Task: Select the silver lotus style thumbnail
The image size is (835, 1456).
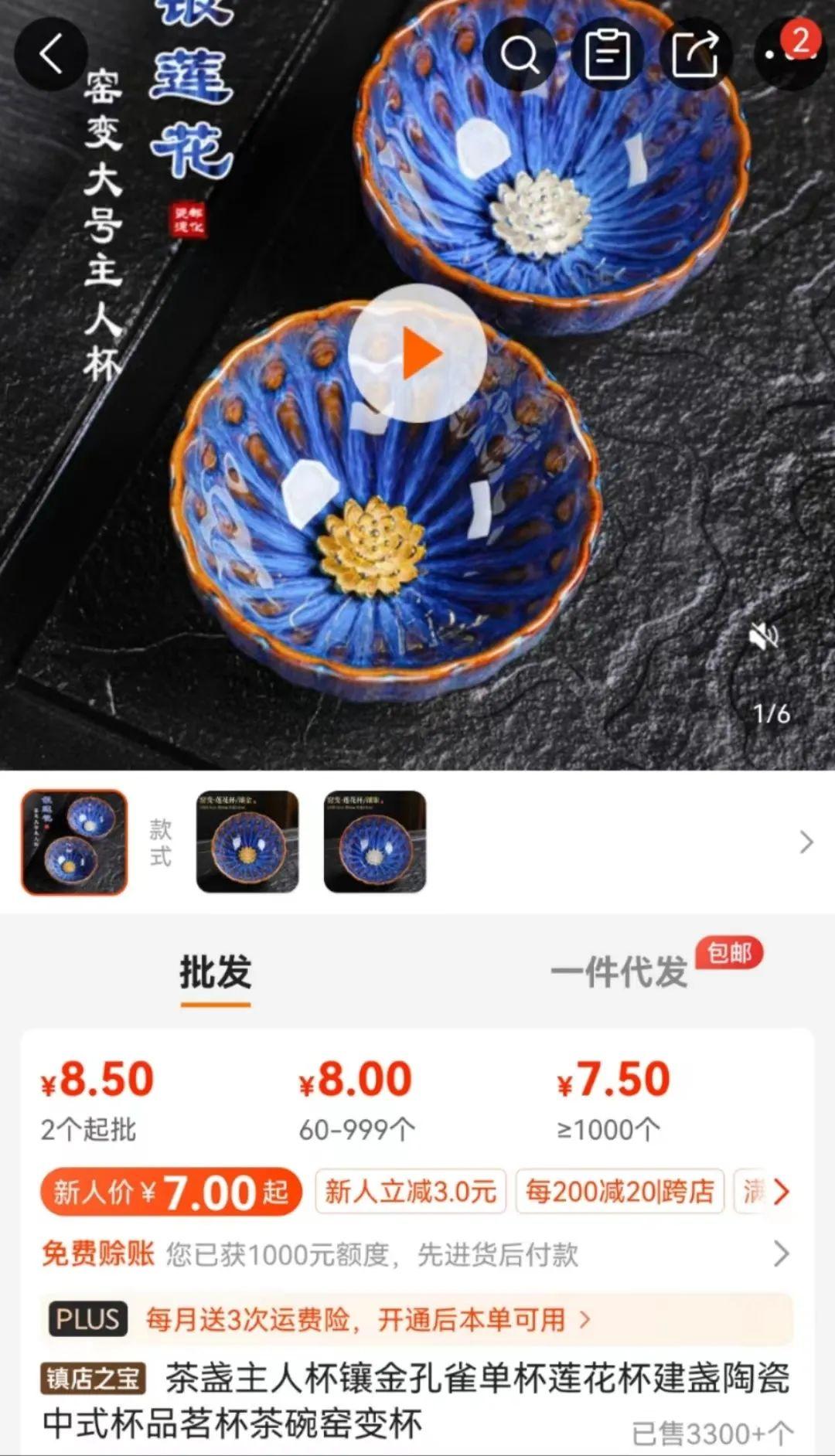Action: 375,842
